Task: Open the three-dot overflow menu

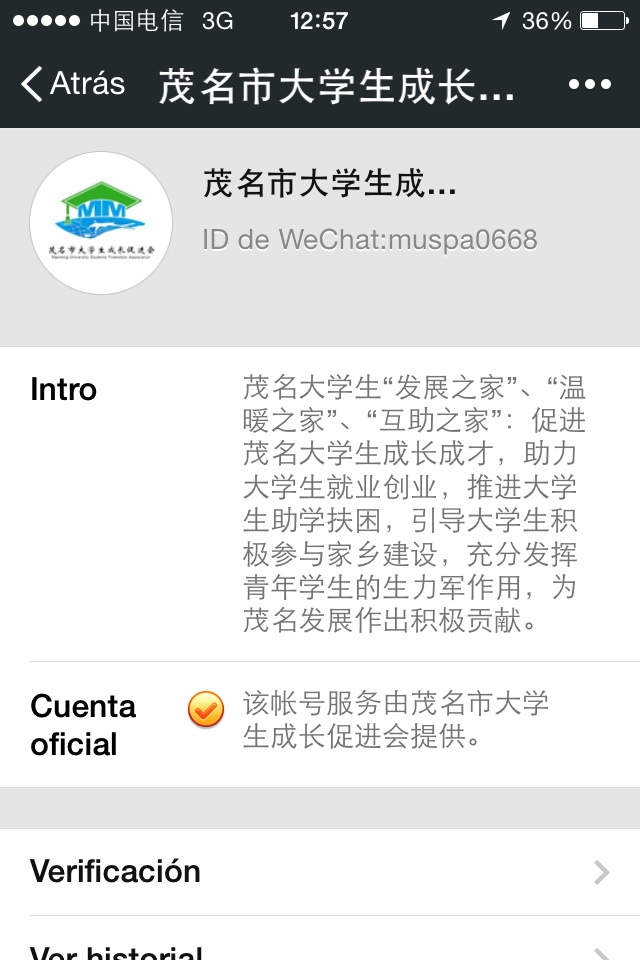Action: pyautogui.click(x=589, y=84)
